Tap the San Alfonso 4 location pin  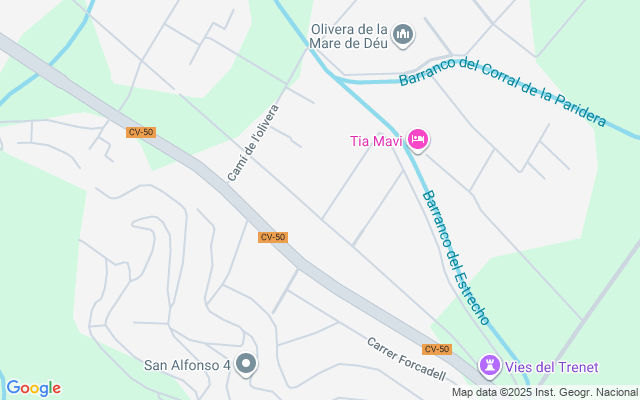pyautogui.click(x=246, y=365)
